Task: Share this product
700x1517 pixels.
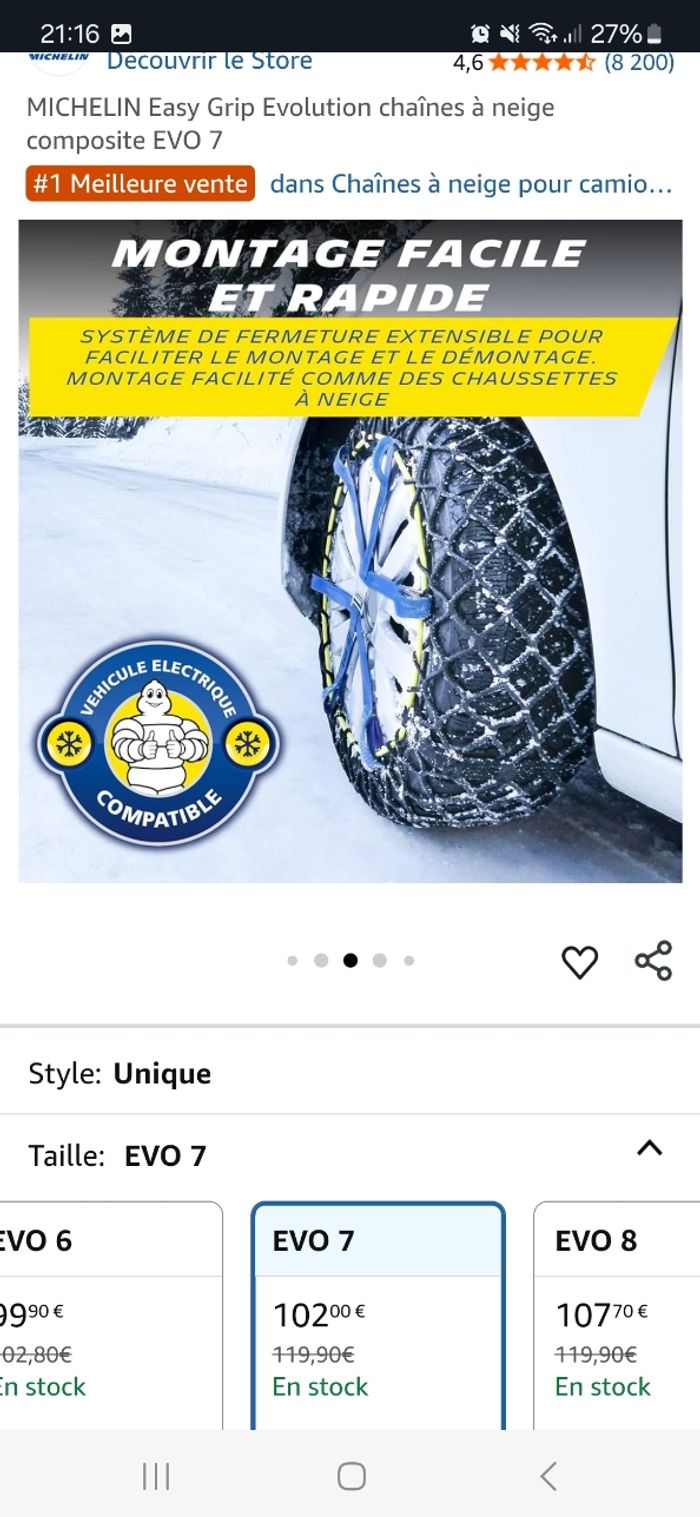Action: point(653,961)
